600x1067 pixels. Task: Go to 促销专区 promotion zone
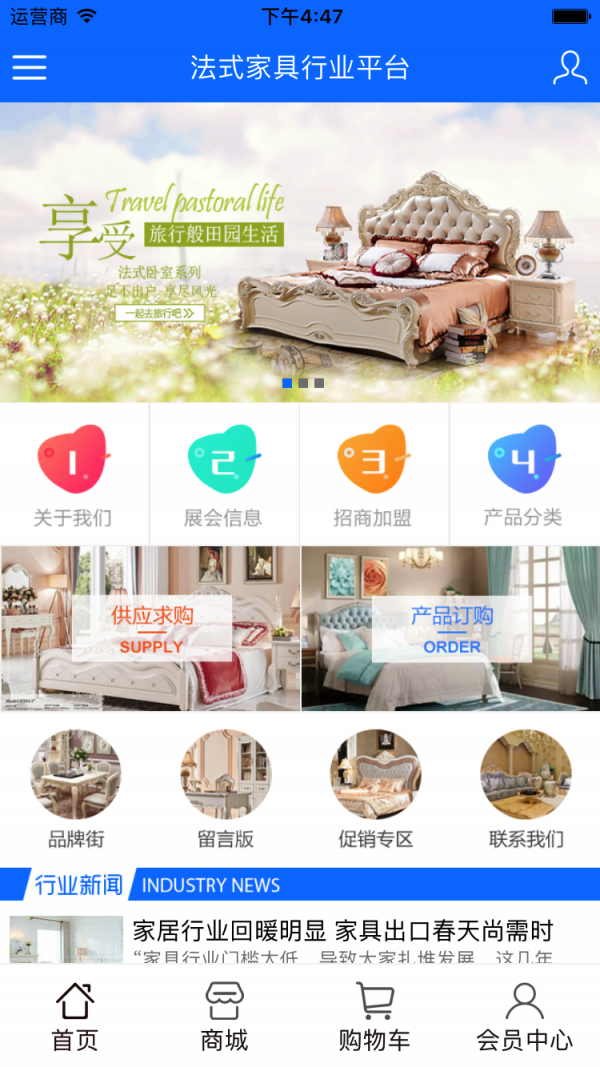(376, 789)
